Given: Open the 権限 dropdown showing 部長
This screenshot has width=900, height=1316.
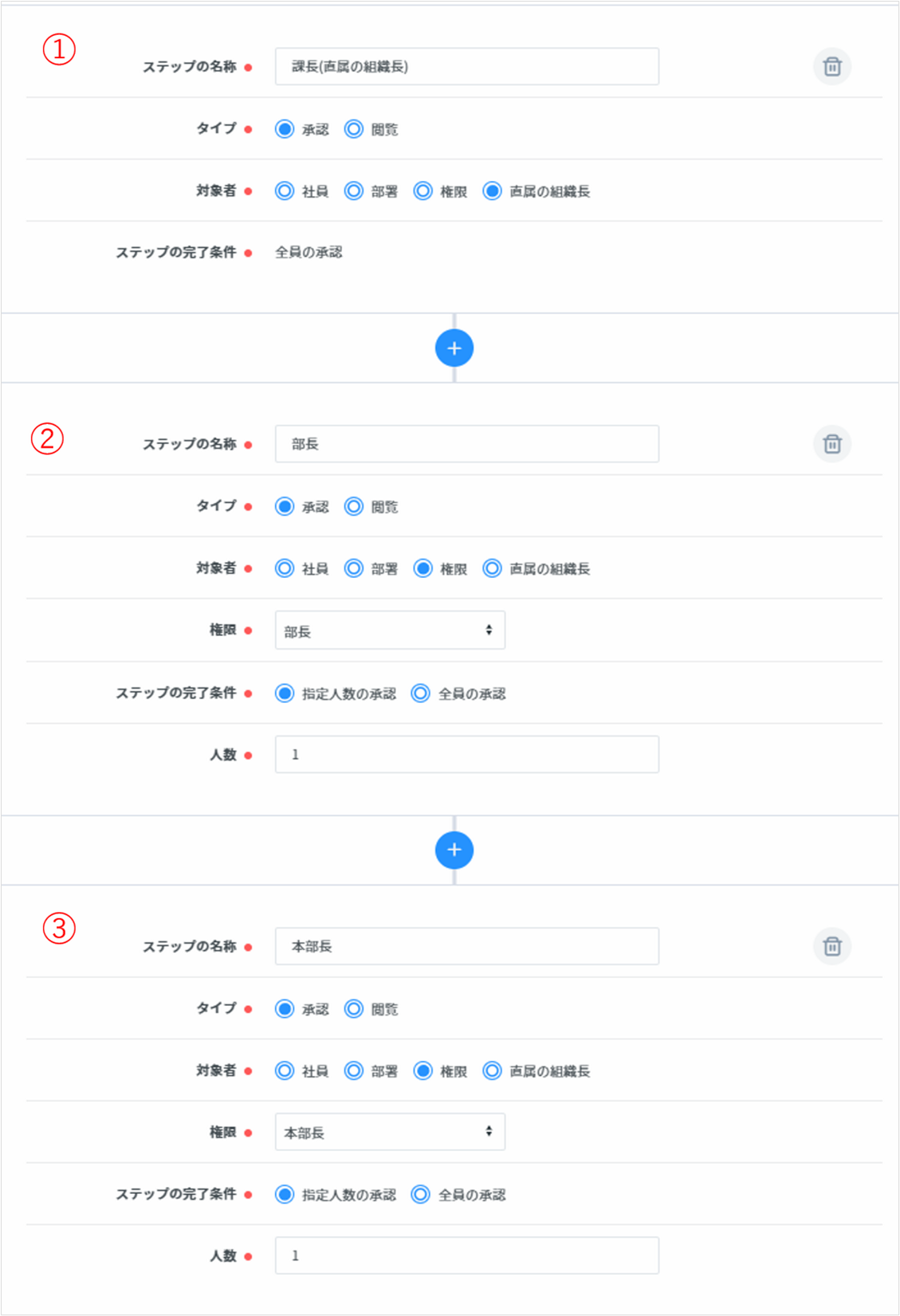Looking at the screenshot, I should pos(390,631).
